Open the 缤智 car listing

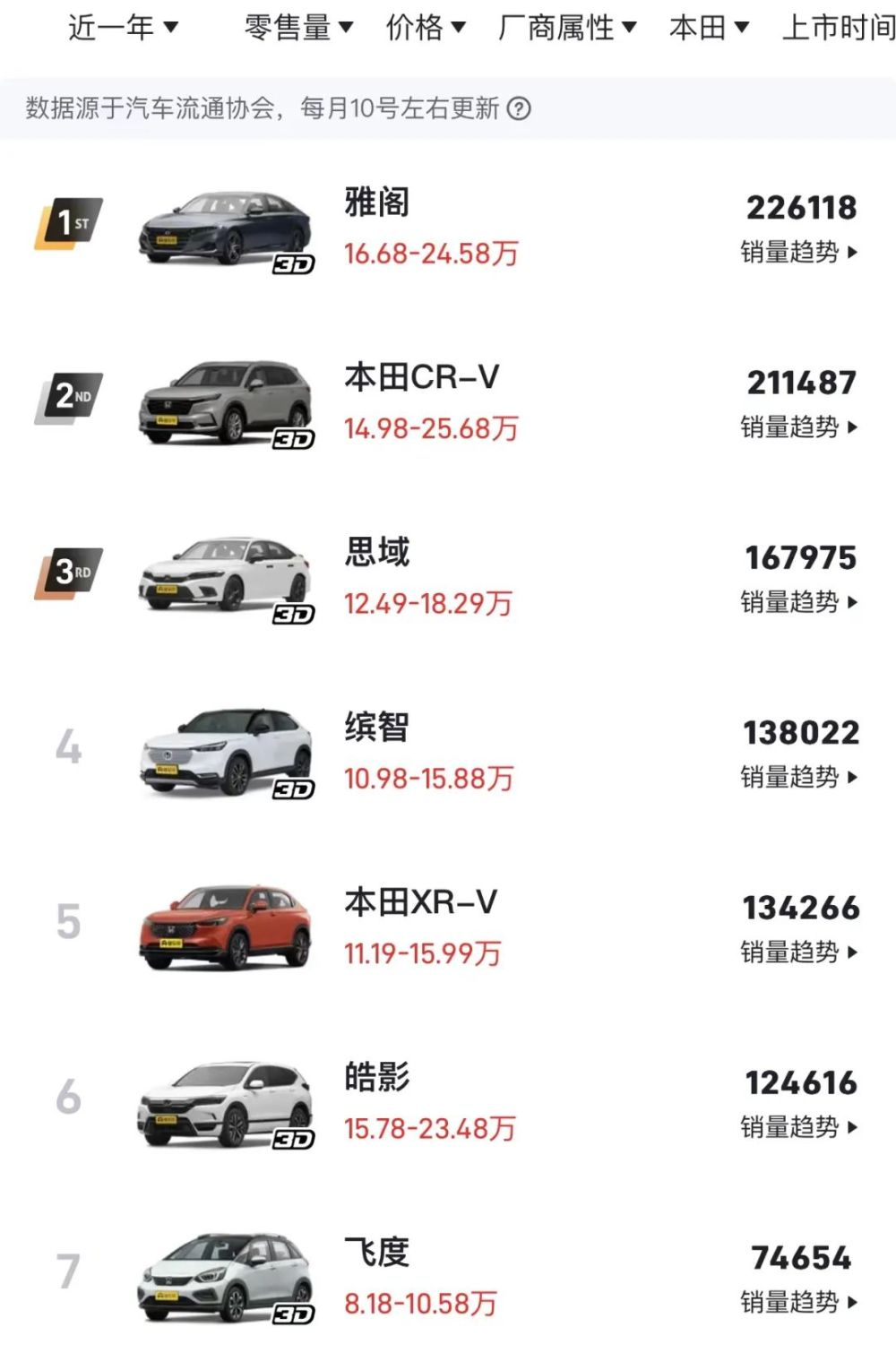click(x=377, y=728)
